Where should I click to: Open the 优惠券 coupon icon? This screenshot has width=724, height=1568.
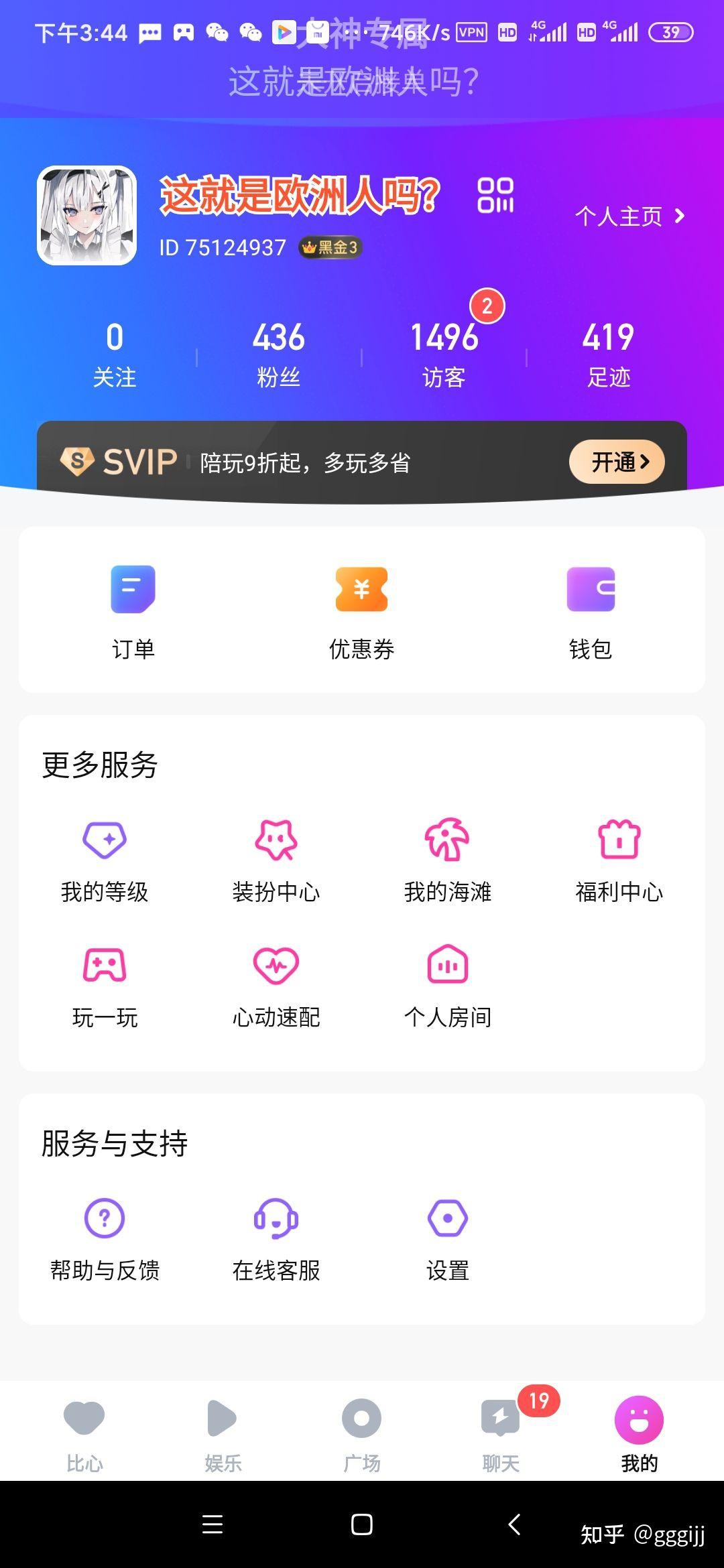click(361, 590)
